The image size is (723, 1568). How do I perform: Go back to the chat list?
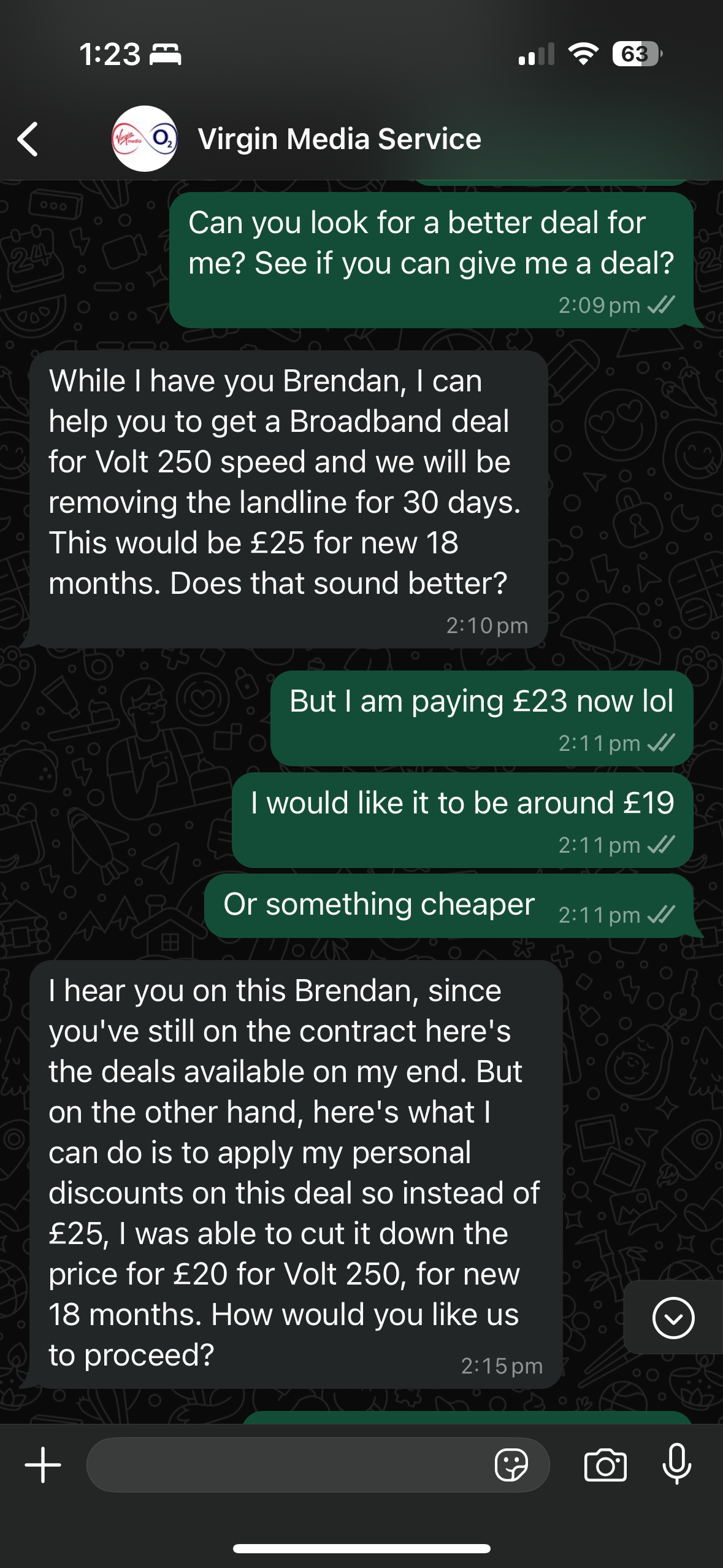pyautogui.click(x=28, y=139)
